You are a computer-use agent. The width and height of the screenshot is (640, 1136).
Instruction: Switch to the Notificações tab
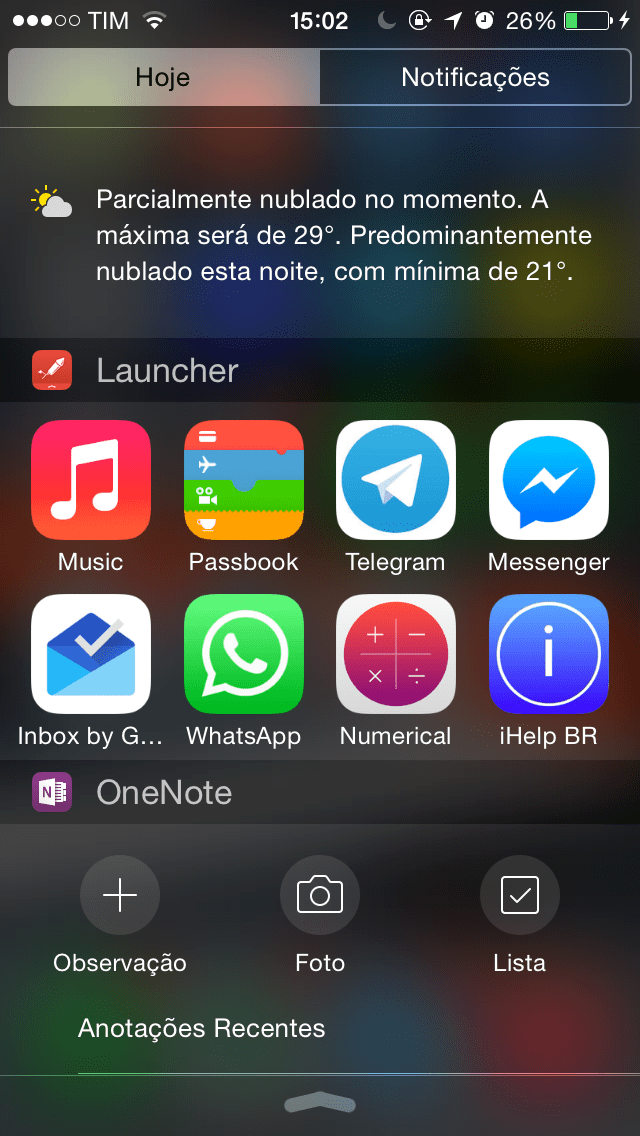coord(475,77)
